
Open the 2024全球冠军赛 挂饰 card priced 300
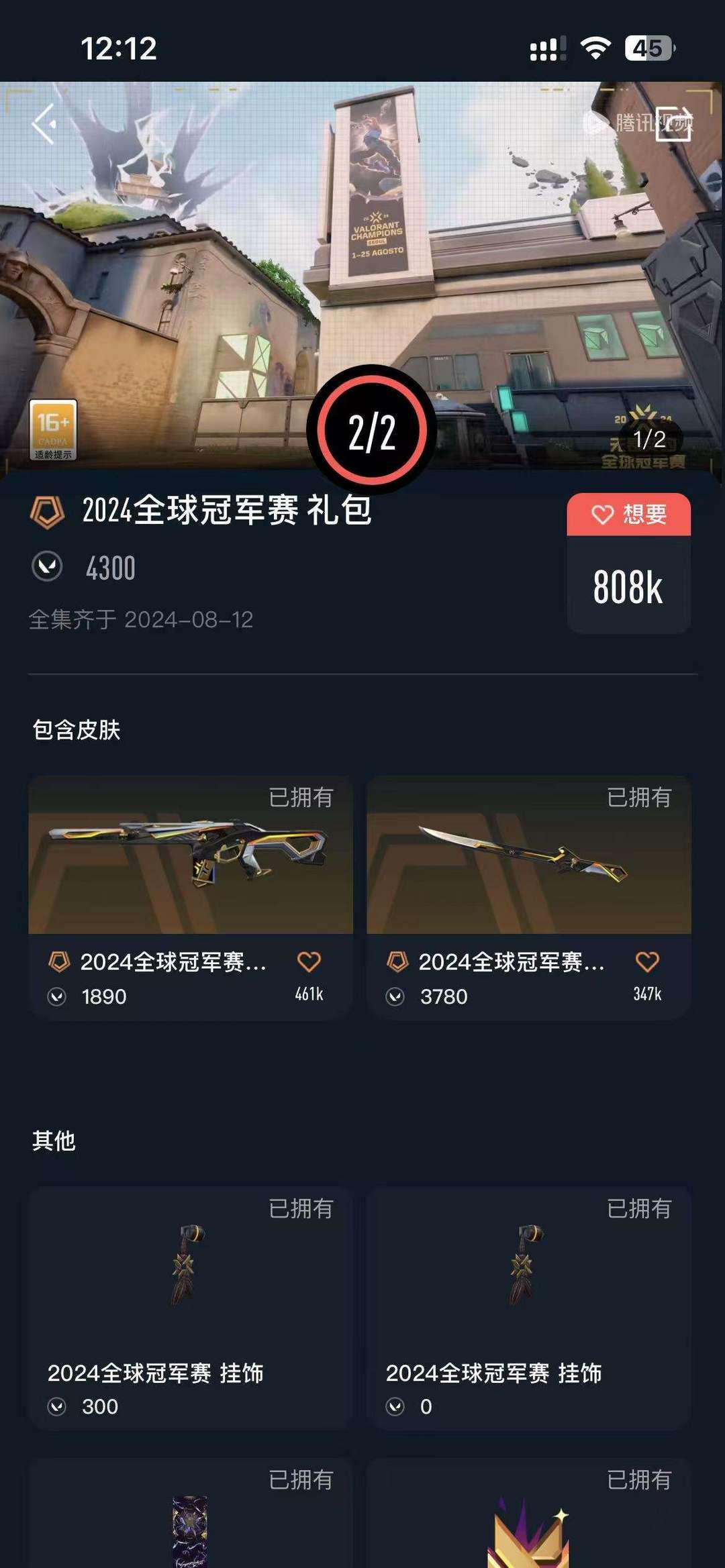pos(191,1307)
